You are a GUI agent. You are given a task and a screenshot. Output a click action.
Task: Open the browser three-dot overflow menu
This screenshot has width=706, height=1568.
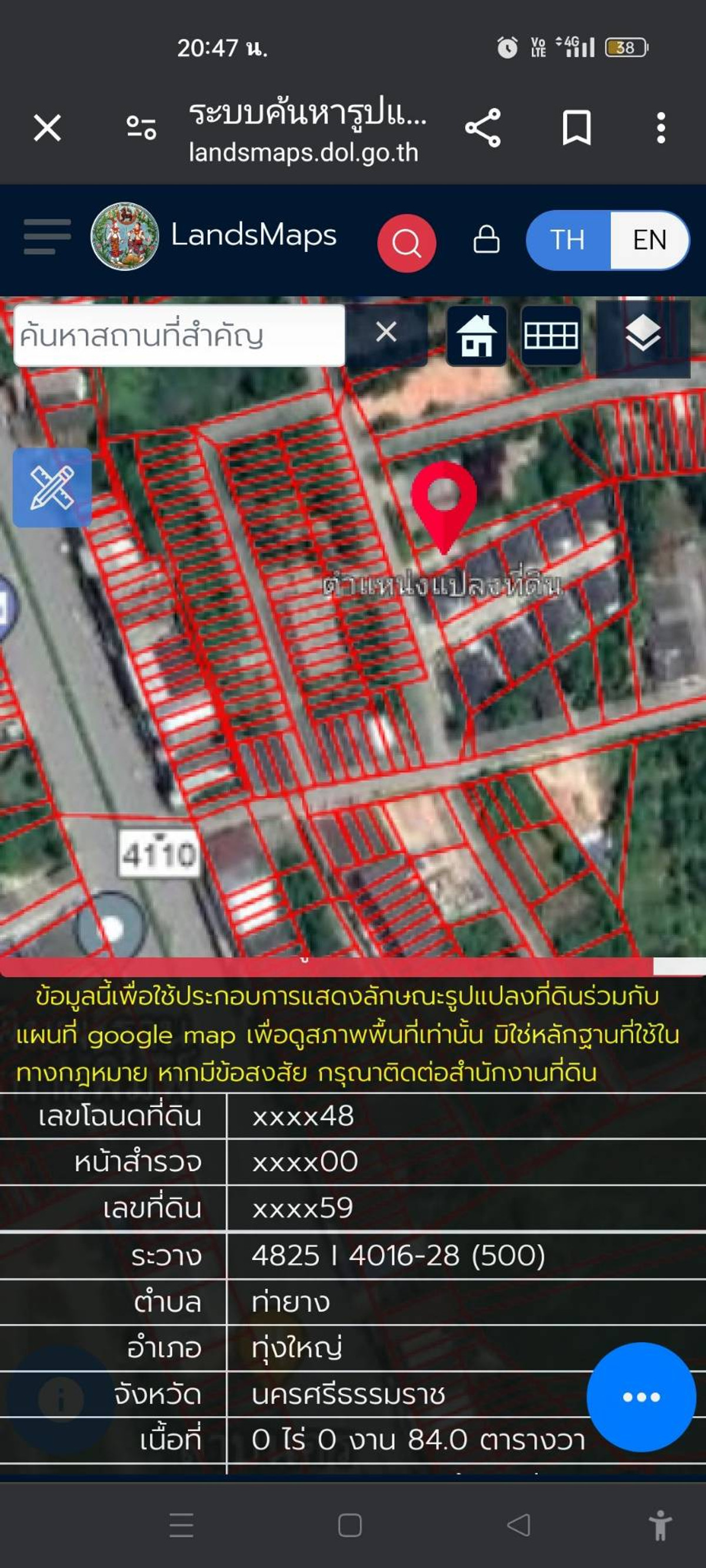[x=661, y=127]
